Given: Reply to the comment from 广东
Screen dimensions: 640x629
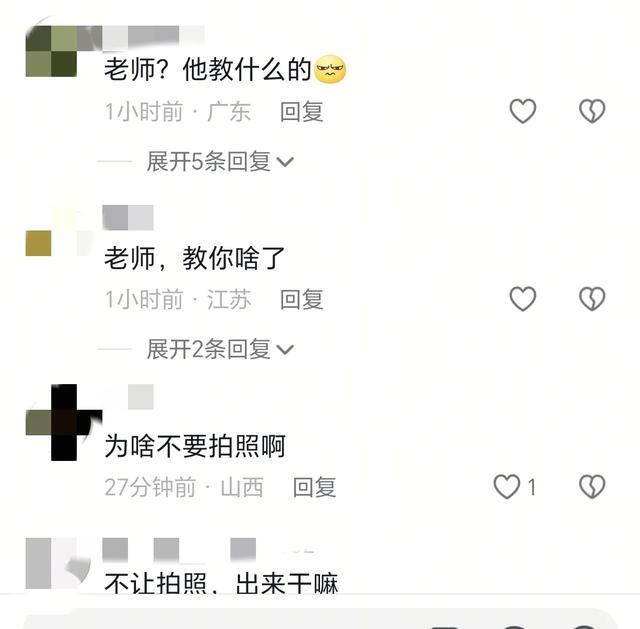Looking at the screenshot, I should [302, 111].
